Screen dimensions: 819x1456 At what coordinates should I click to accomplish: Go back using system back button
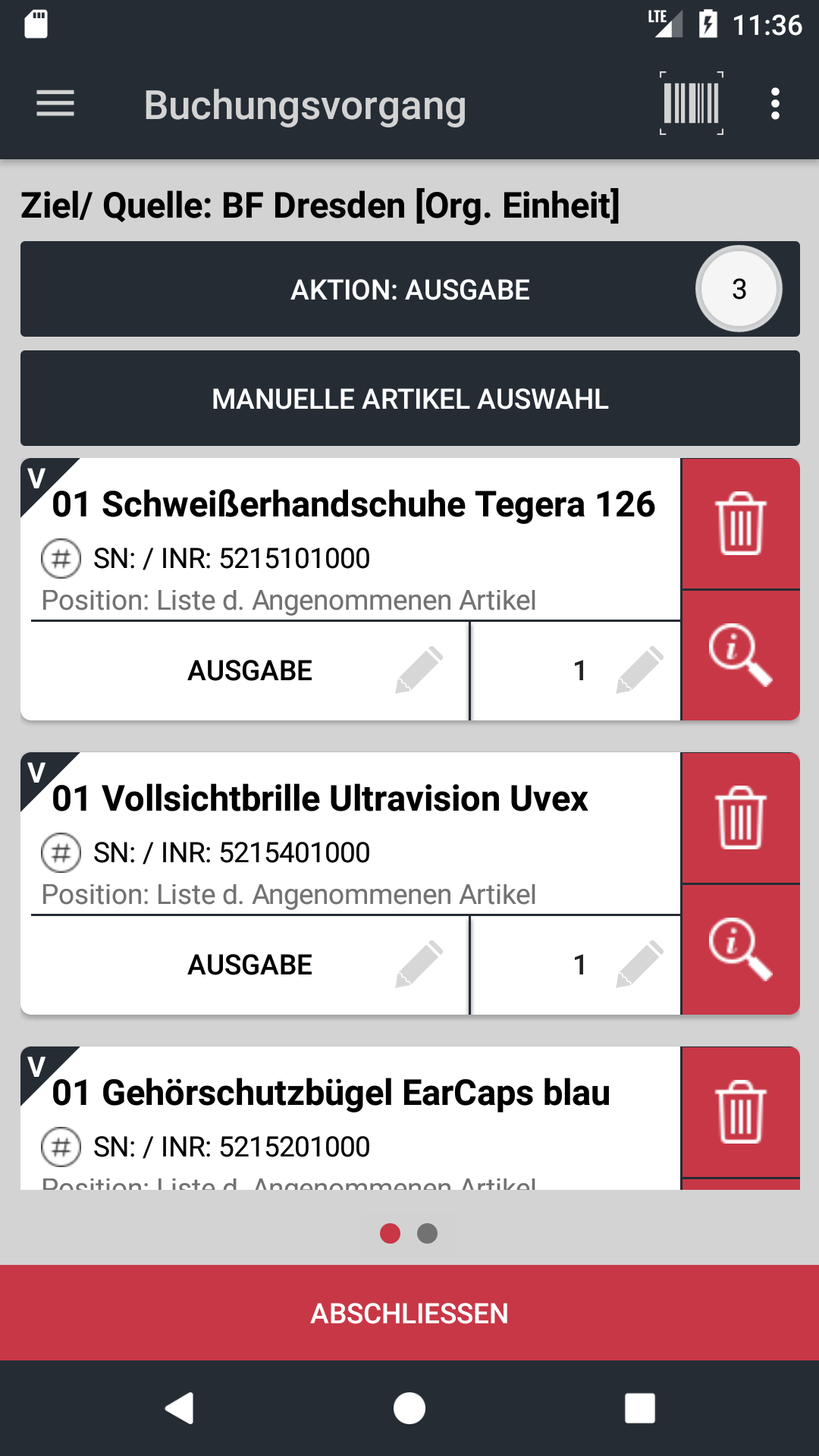point(180,1408)
